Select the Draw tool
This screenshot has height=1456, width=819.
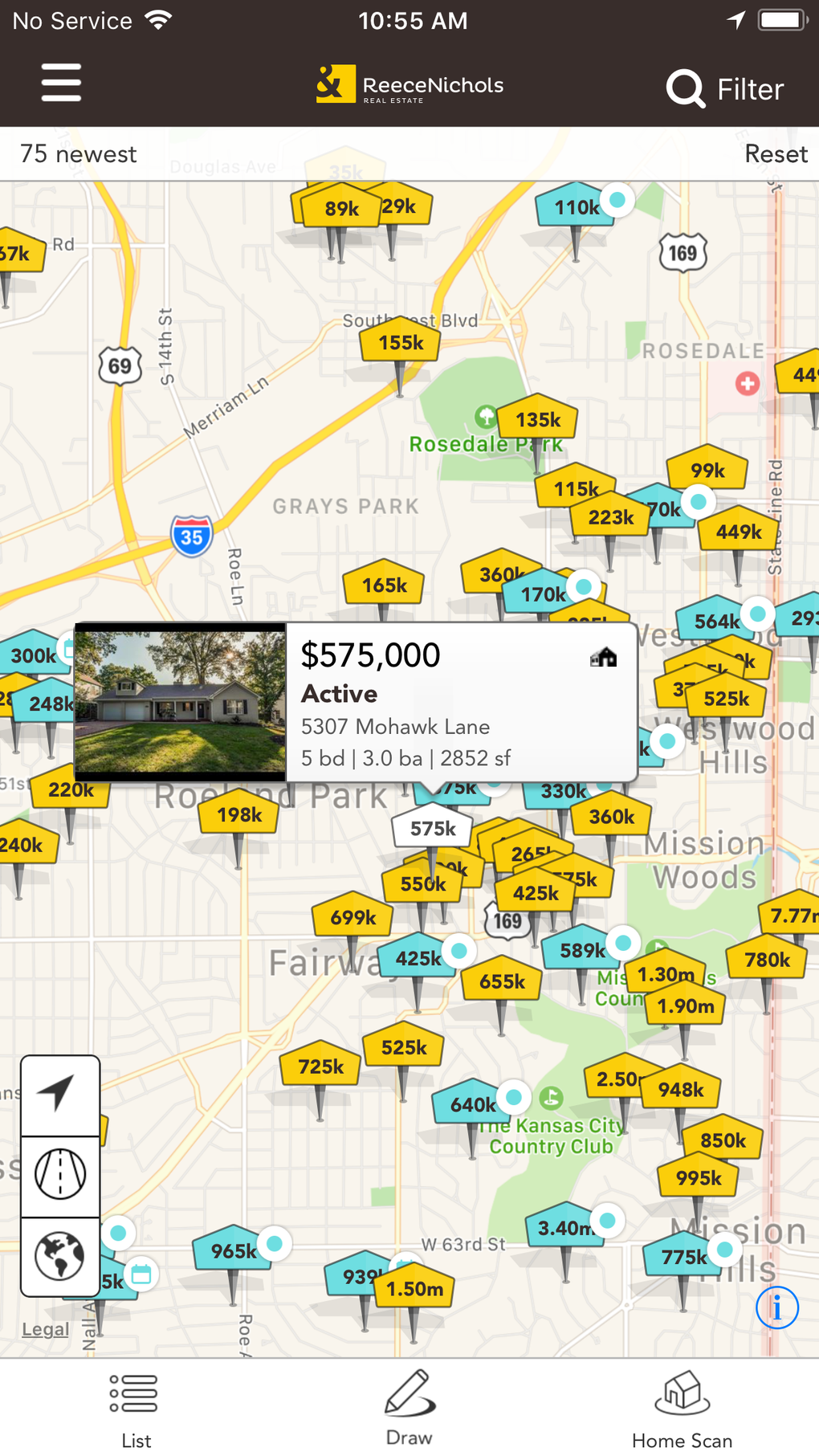coord(409,1409)
